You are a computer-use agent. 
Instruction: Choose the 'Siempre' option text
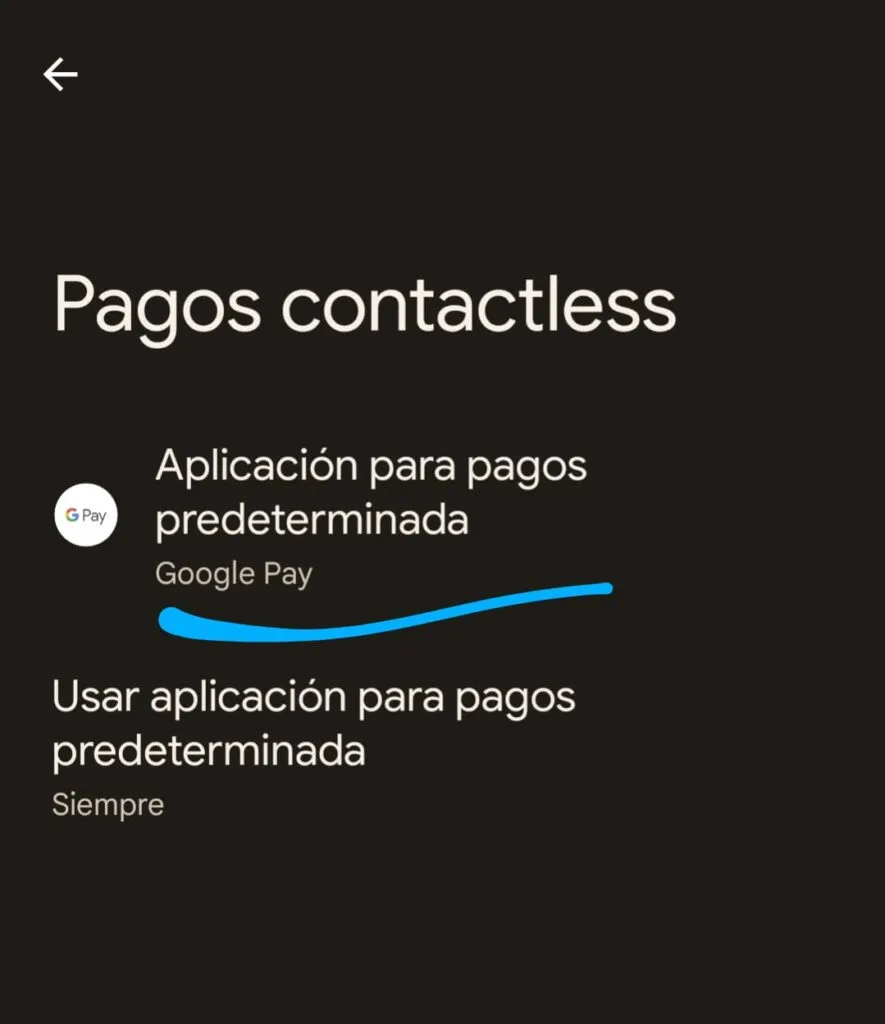click(x=107, y=804)
